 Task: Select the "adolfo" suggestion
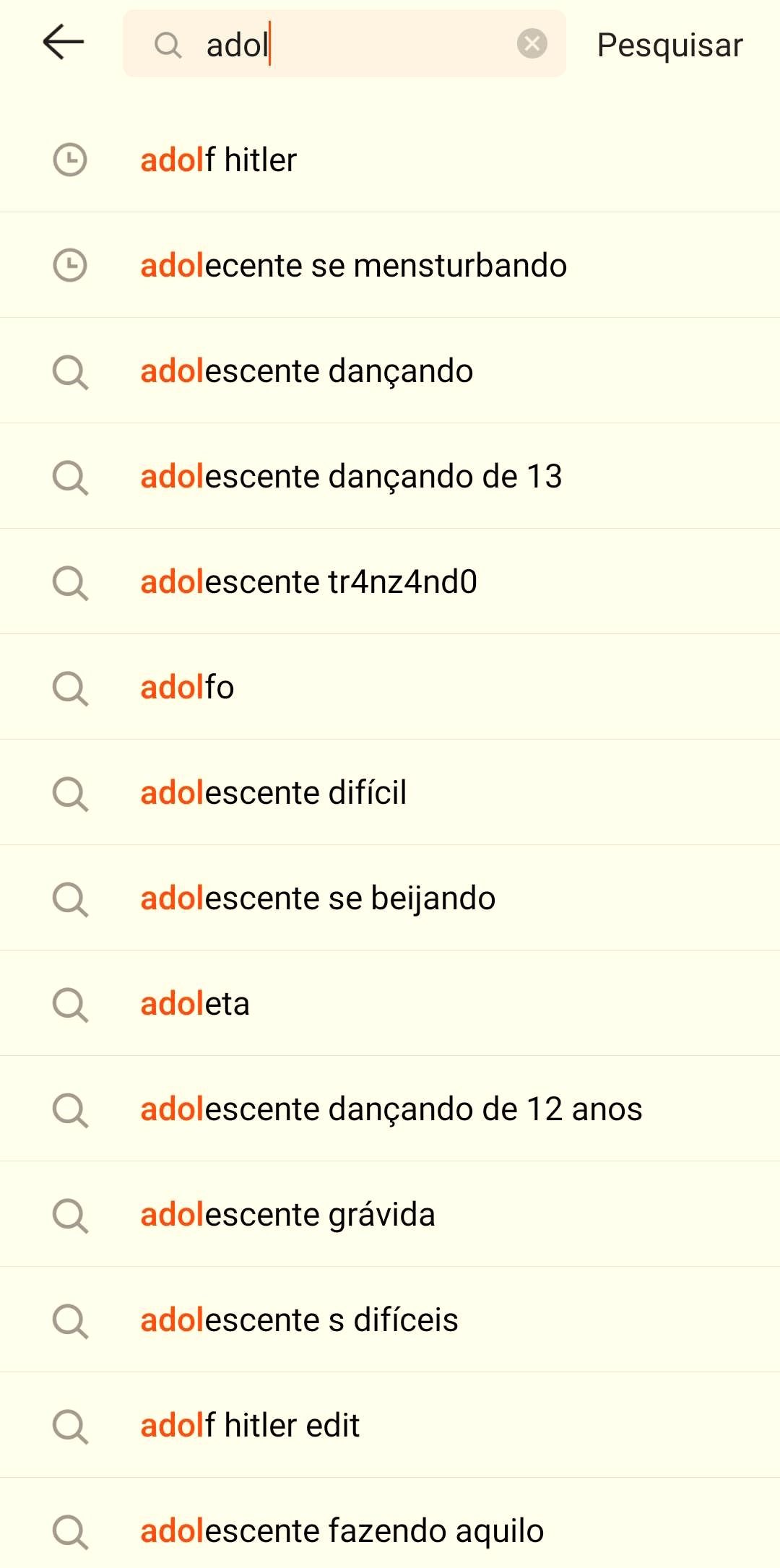tap(390, 687)
